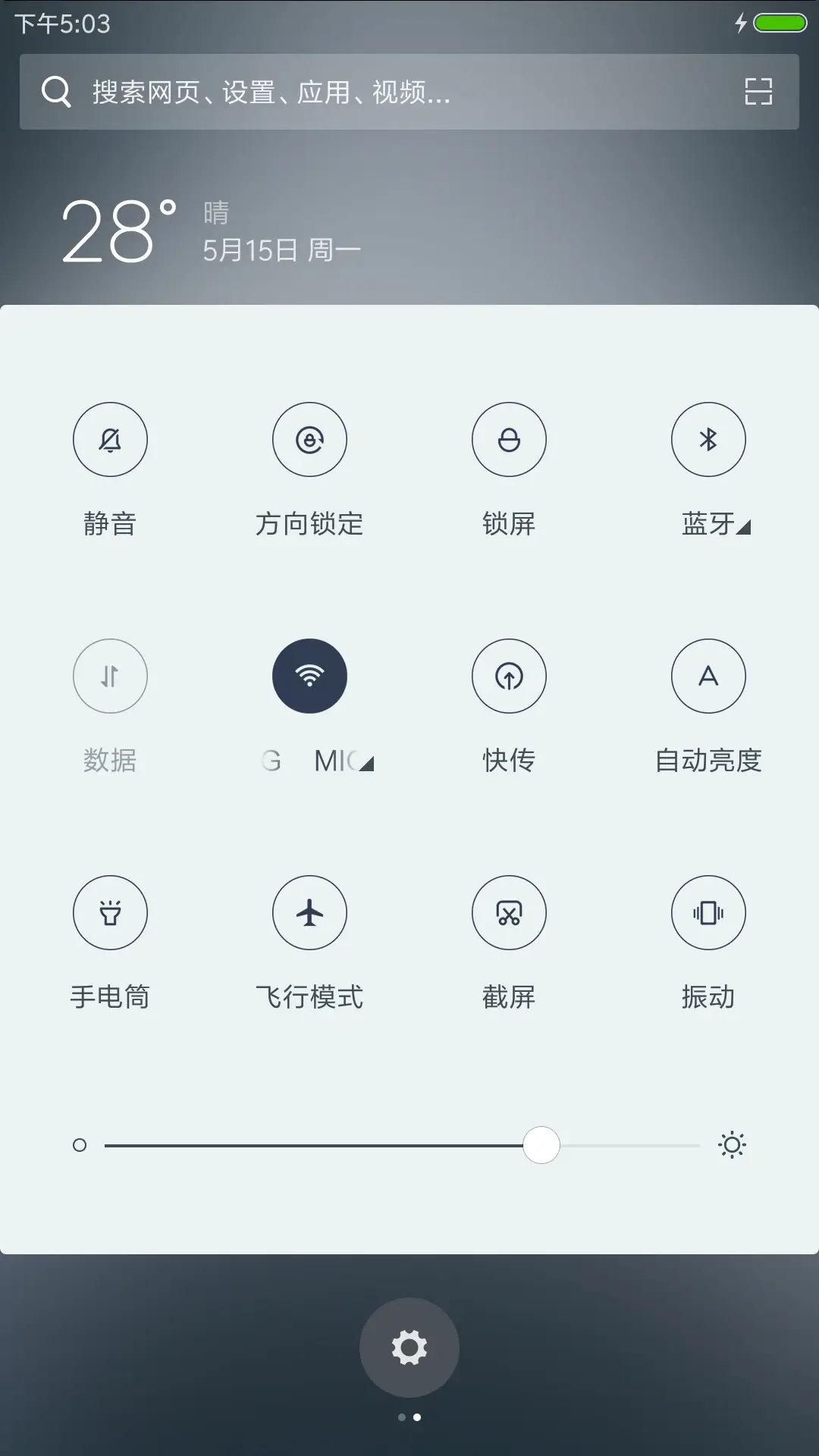Turn on the flashlight
The image size is (819, 1456).
click(110, 912)
